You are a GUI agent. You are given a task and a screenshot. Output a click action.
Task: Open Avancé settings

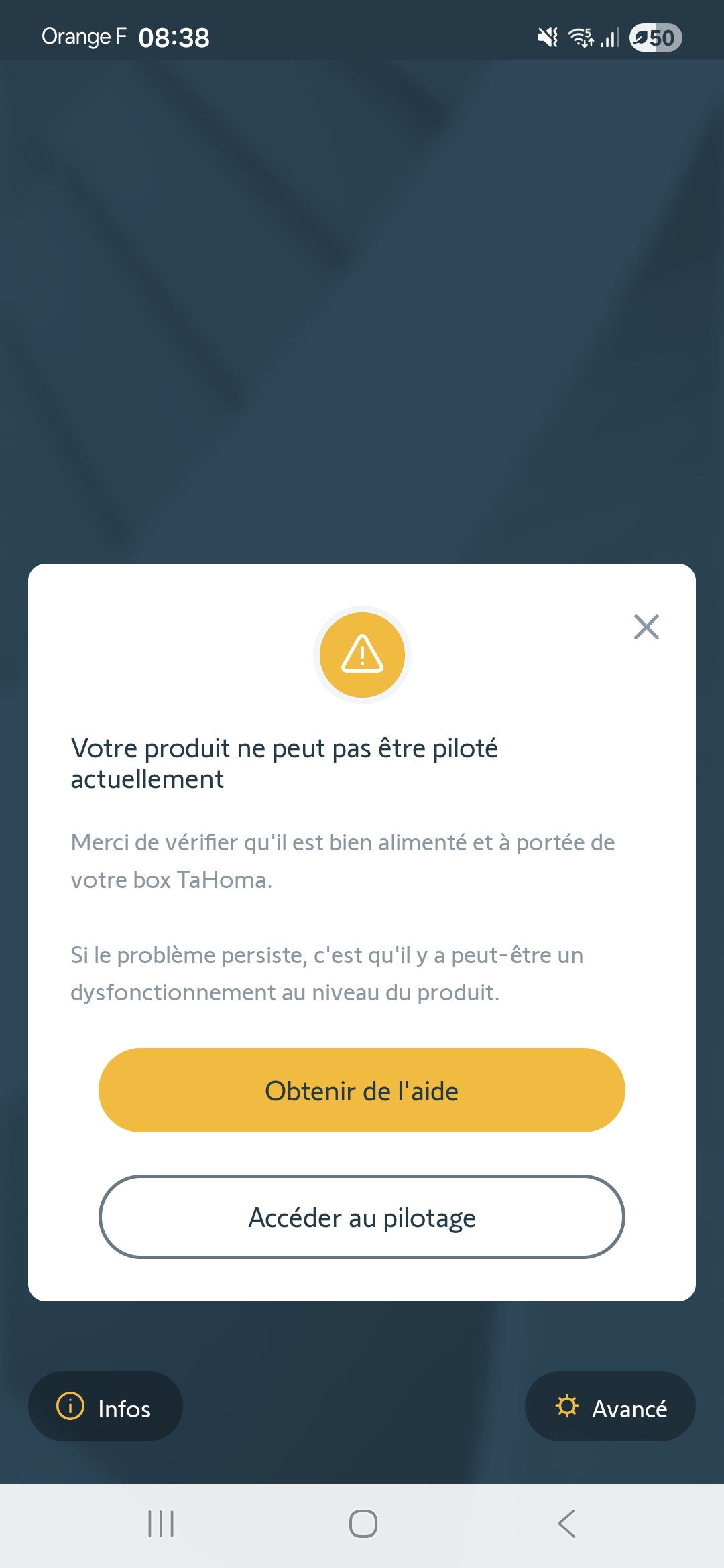click(x=610, y=1407)
